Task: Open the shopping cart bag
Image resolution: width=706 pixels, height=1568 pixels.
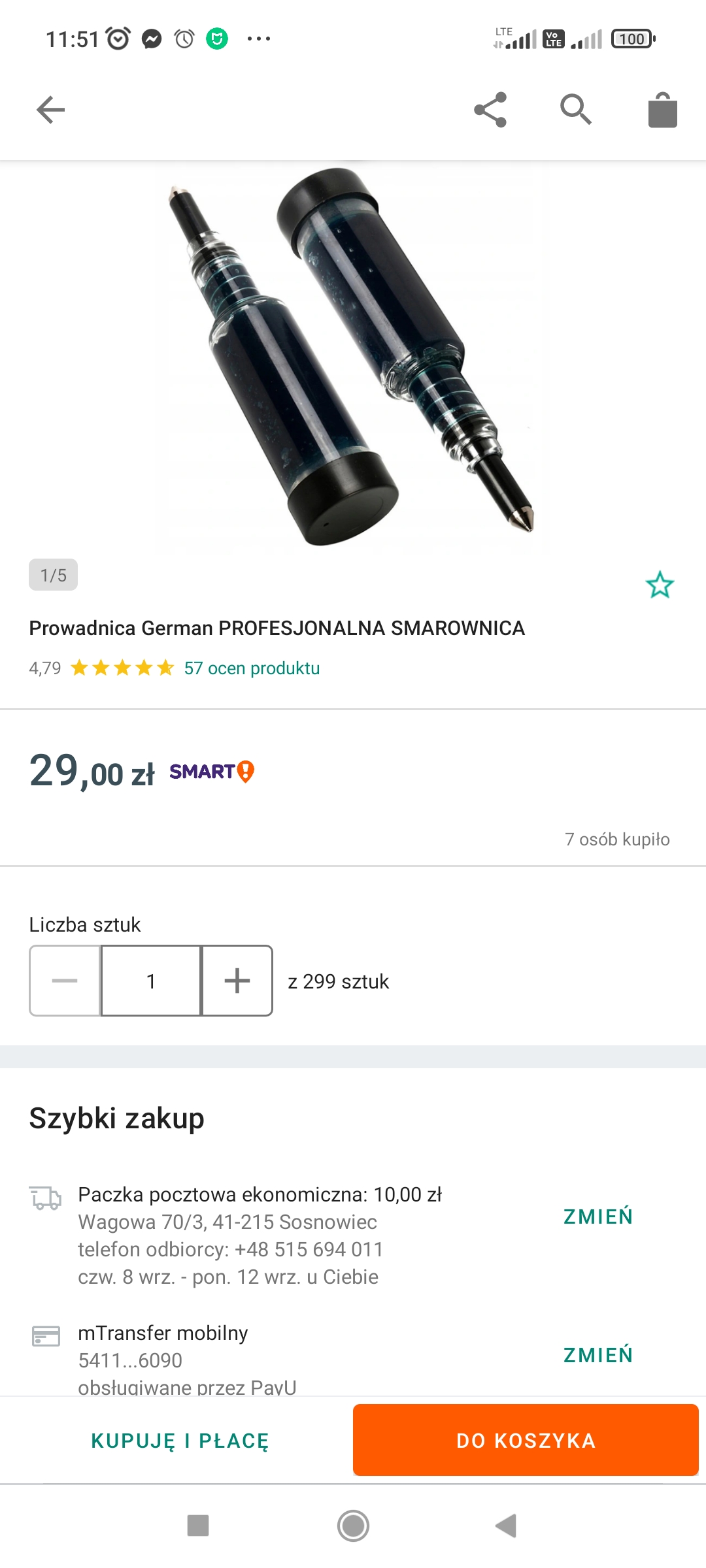Action: click(x=662, y=110)
